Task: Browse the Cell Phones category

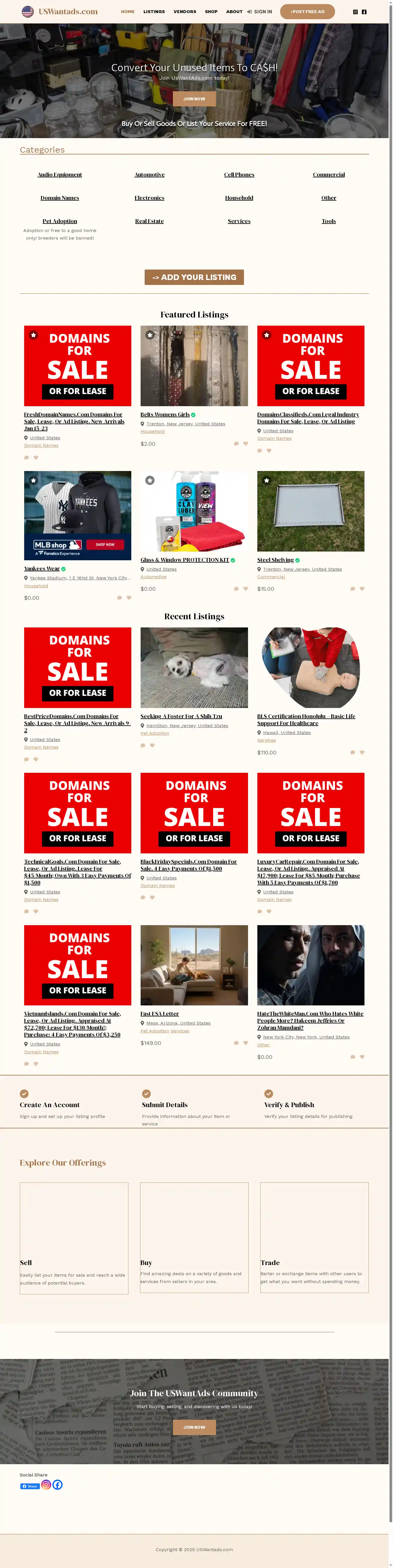Action: coord(239,175)
